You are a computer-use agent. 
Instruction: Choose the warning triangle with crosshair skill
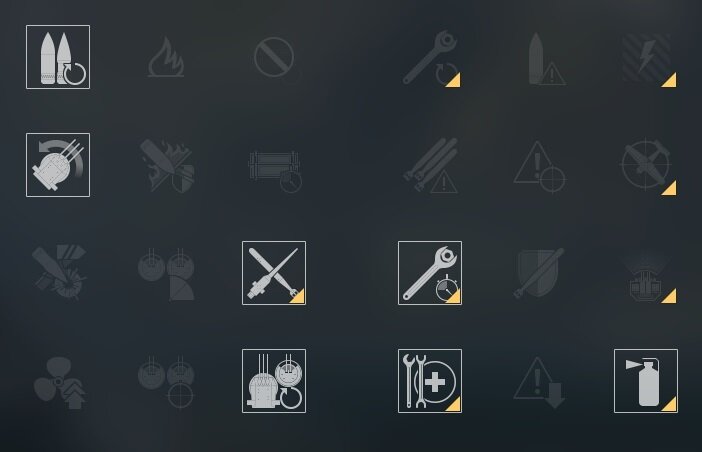click(x=538, y=165)
